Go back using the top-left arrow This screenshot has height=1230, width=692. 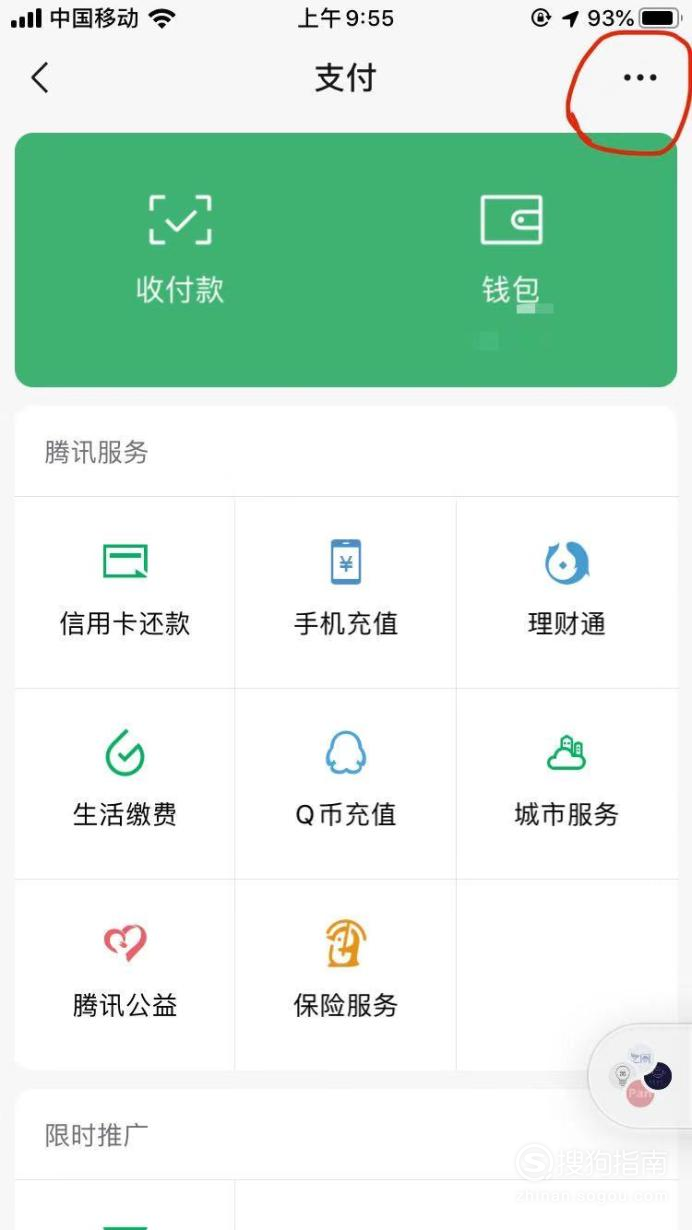click(x=40, y=77)
